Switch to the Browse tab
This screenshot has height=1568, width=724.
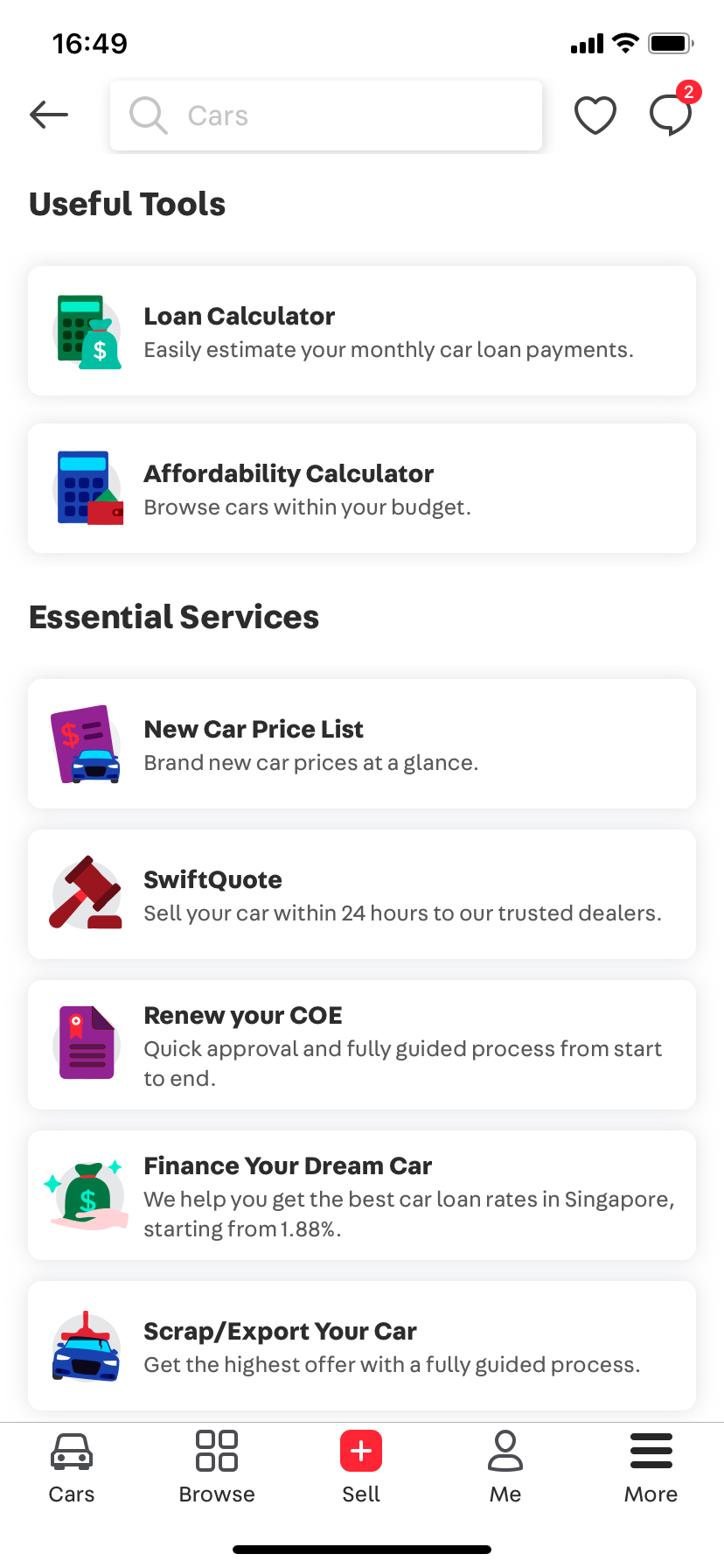tap(217, 1468)
